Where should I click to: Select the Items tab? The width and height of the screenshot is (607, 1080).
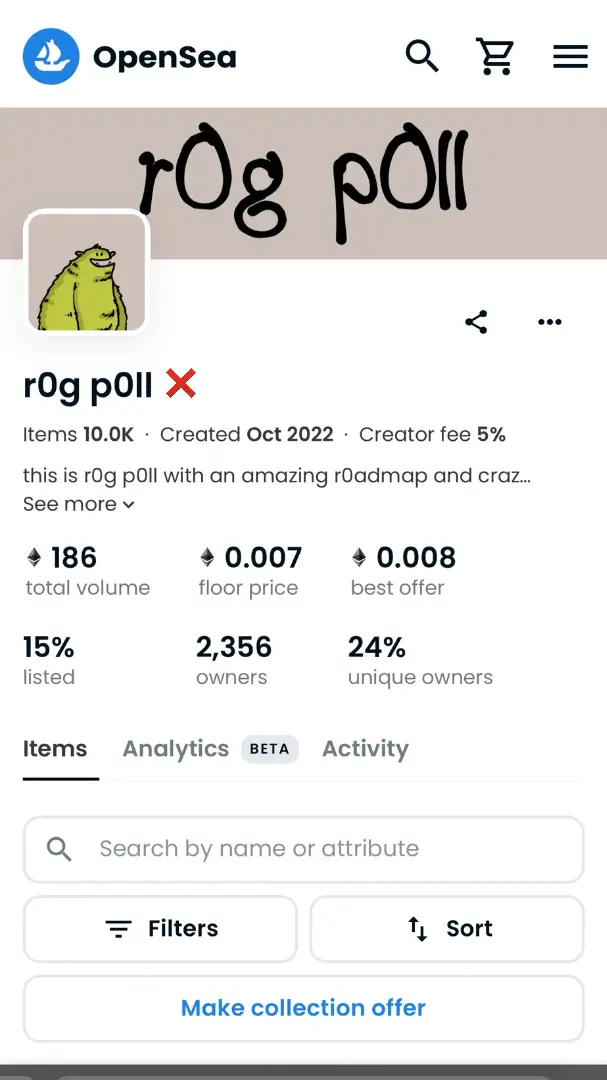(55, 749)
